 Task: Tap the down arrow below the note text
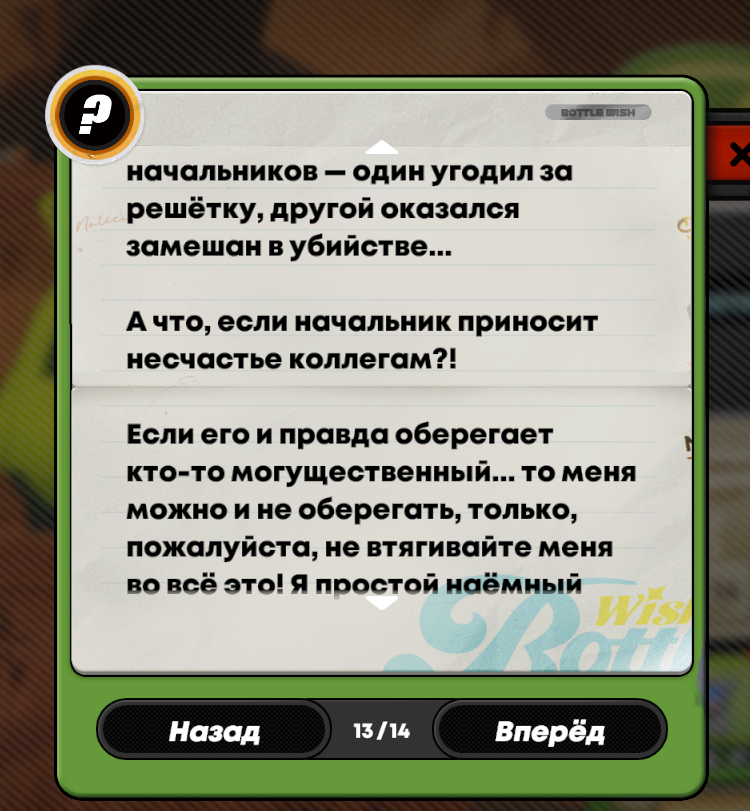tap(383, 602)
